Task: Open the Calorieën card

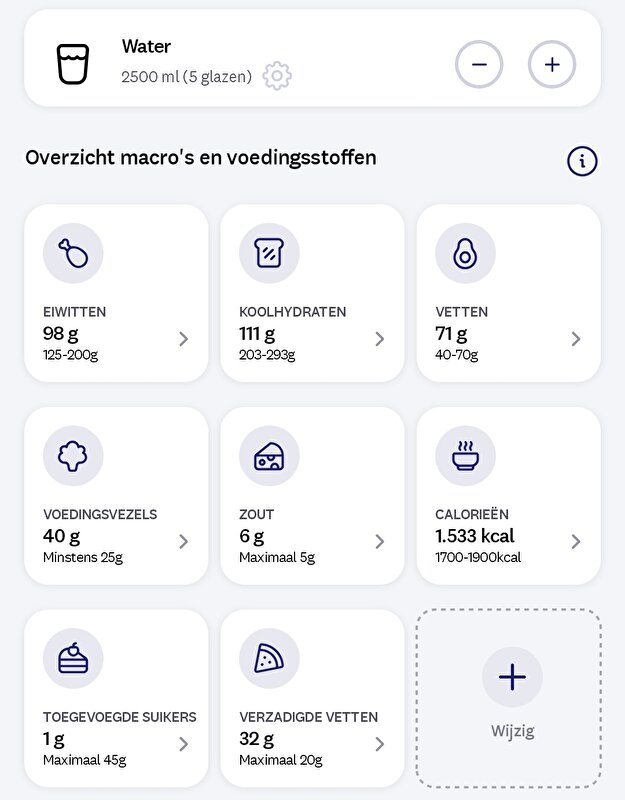Action: pyautogui.click(x=508, y=496)
